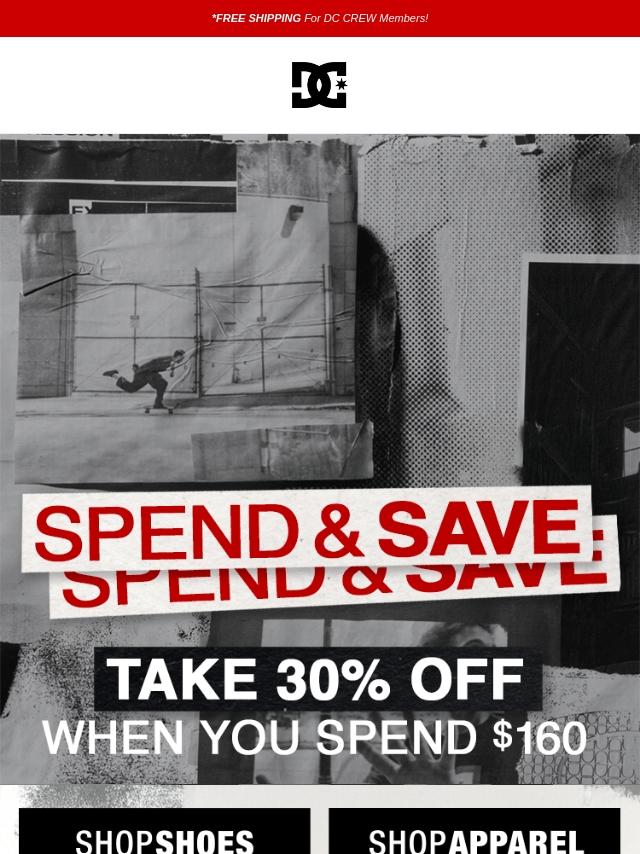Tap the Free Shipping for DC Crew banner
Image resolution: width=640 pixels, height=854 pixels.
pos(320,18)
